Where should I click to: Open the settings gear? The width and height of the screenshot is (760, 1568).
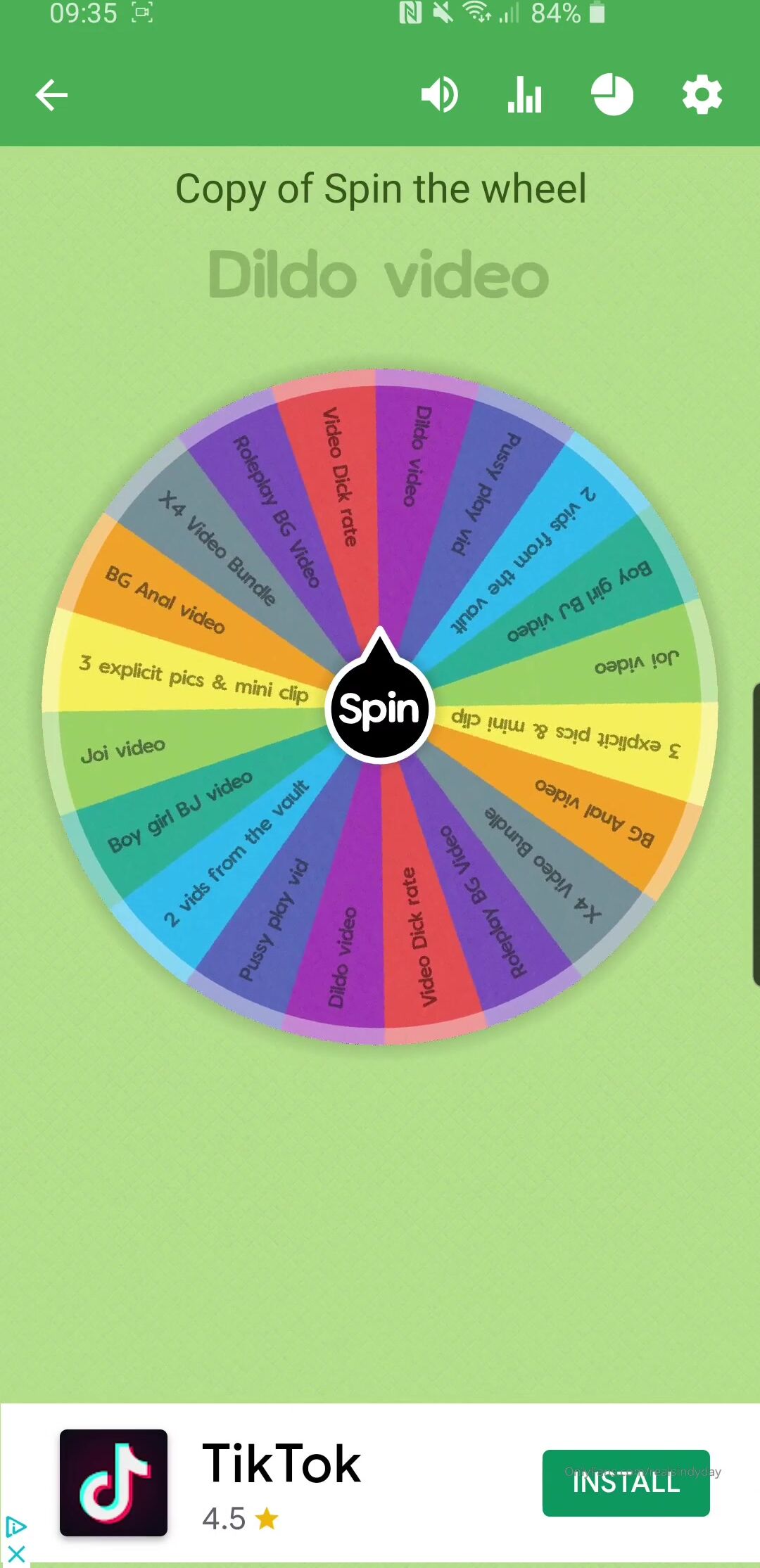(x=702, y=95)
